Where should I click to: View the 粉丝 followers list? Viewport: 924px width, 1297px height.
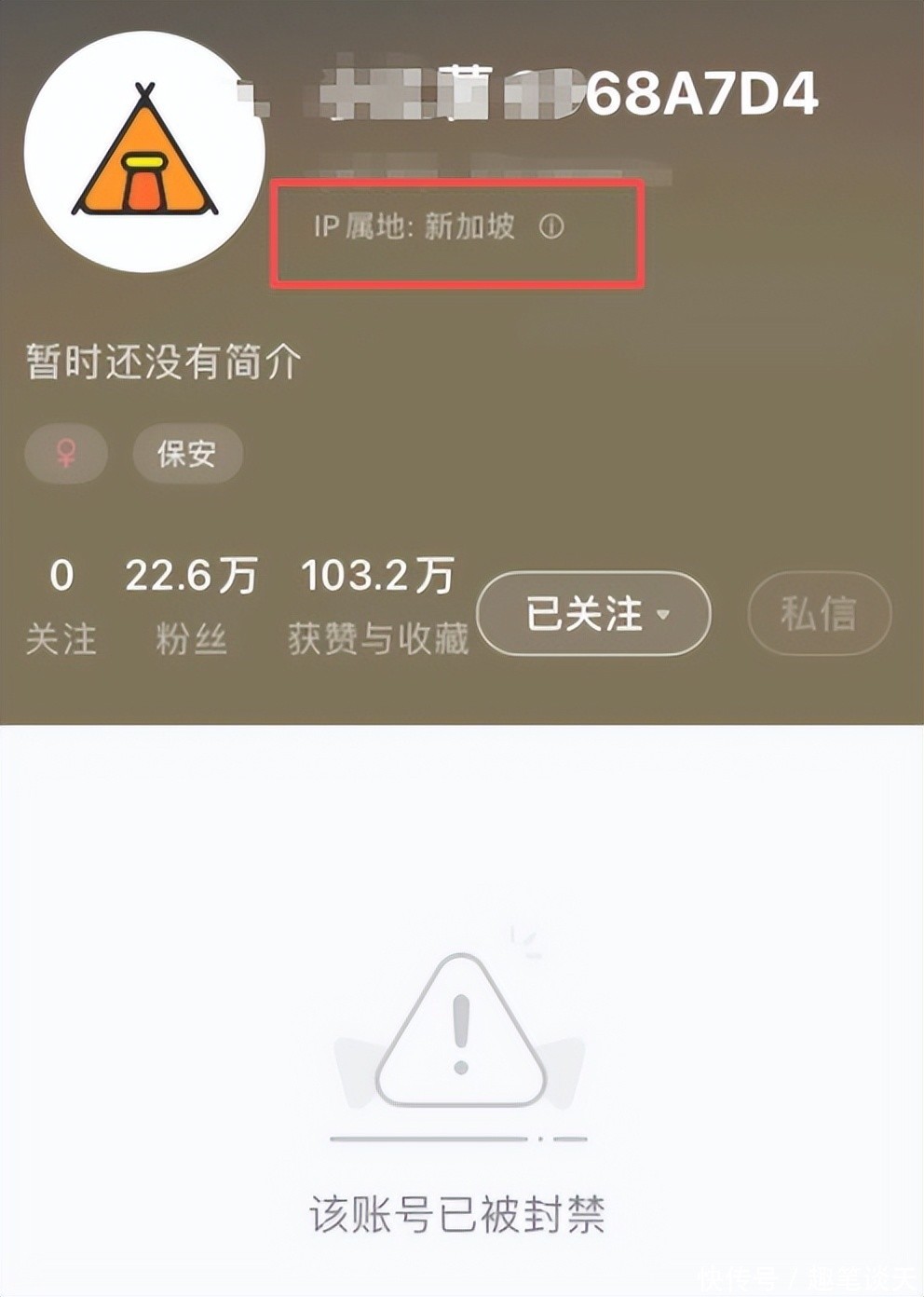pyautogui.click(x=191, y=604)
